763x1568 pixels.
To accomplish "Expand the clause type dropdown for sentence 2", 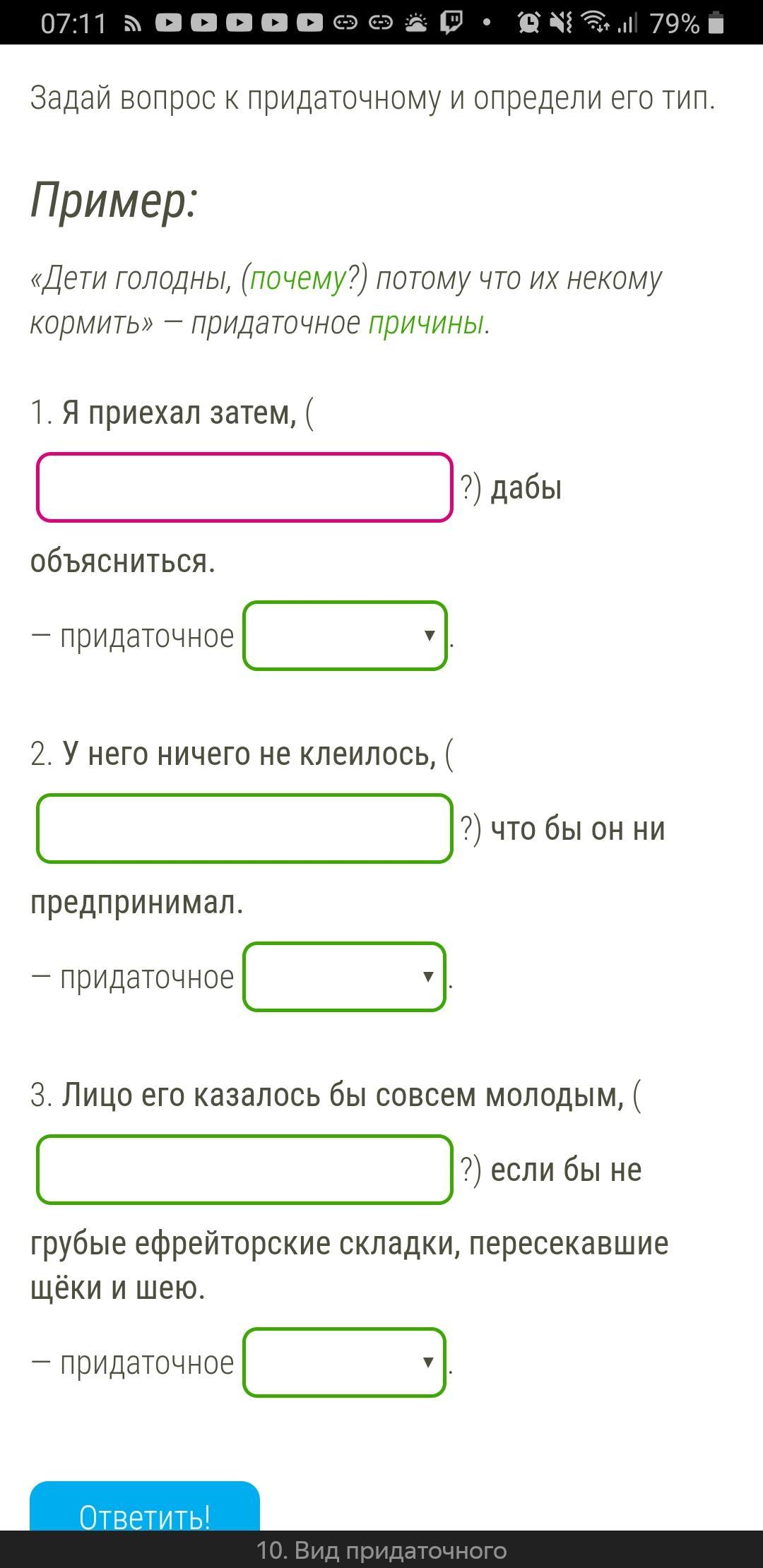I will tap(345, 977).
